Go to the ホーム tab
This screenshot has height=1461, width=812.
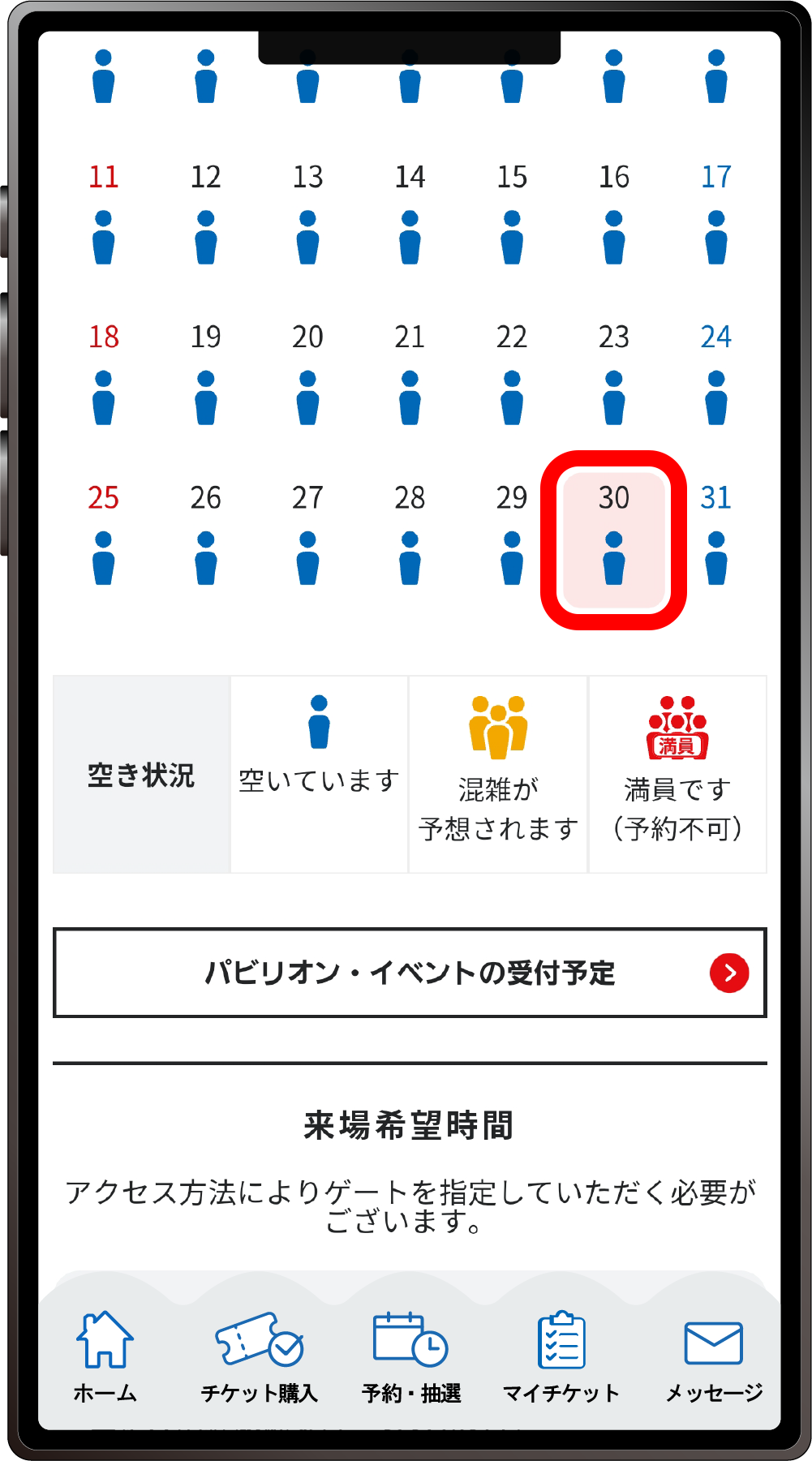(x=105, y=1356)
